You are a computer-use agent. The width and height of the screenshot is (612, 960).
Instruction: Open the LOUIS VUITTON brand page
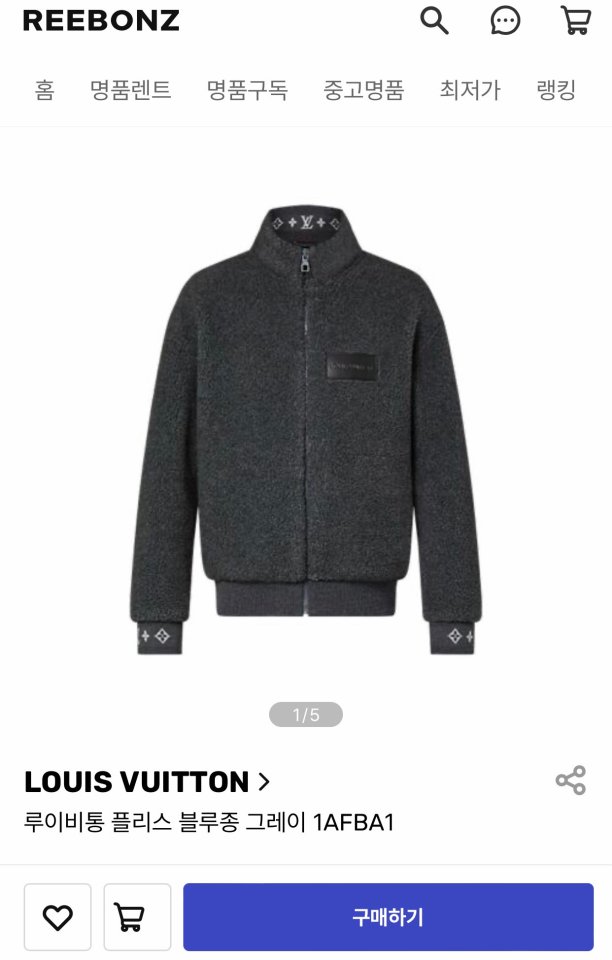[x=147, y=781]
